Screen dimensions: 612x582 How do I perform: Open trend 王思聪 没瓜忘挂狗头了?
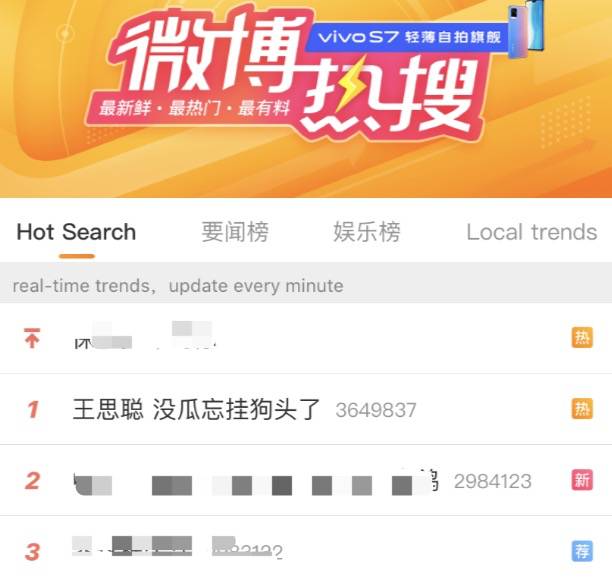point(197,409)
